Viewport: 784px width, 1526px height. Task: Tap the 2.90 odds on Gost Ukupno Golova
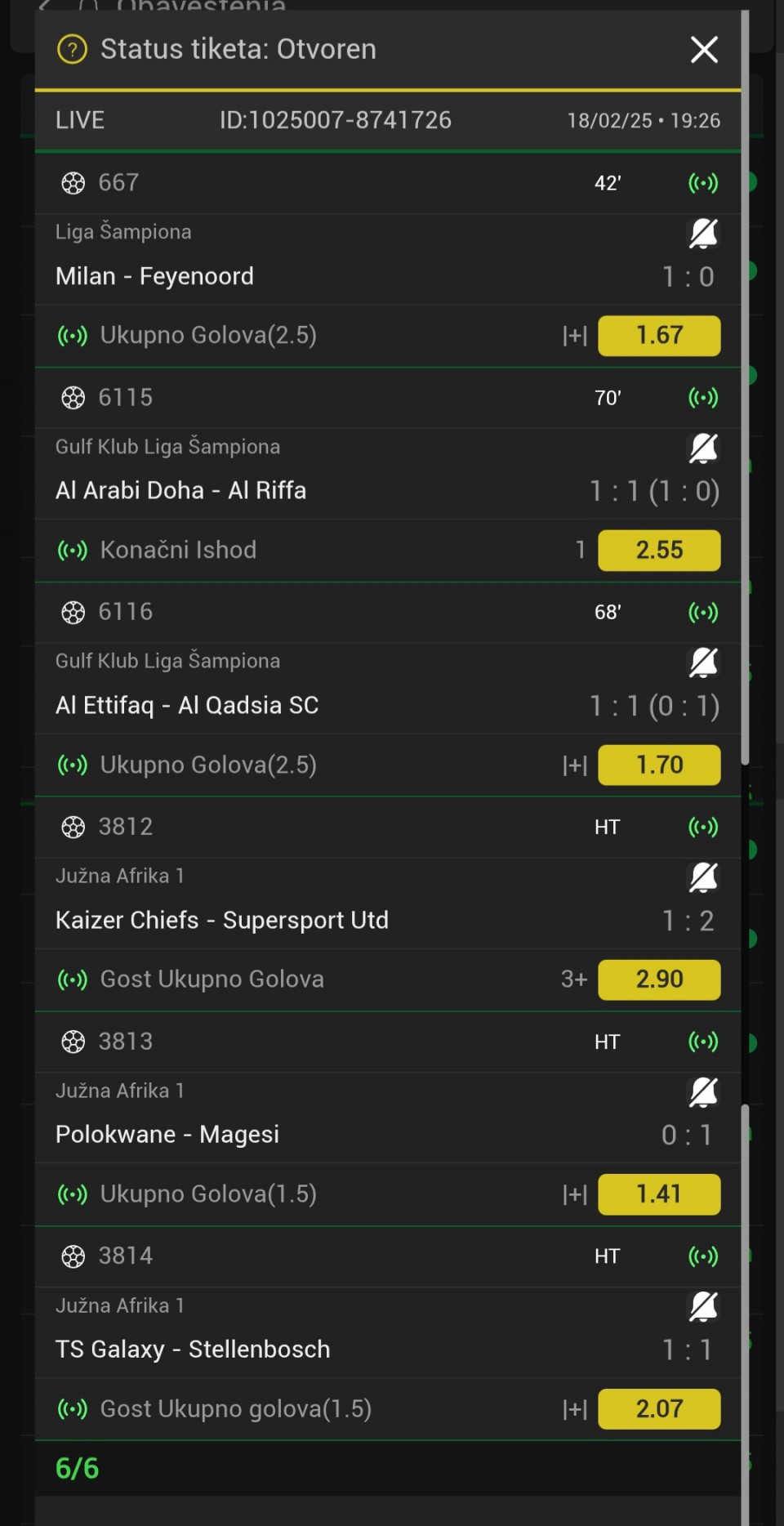pos(659,979)
